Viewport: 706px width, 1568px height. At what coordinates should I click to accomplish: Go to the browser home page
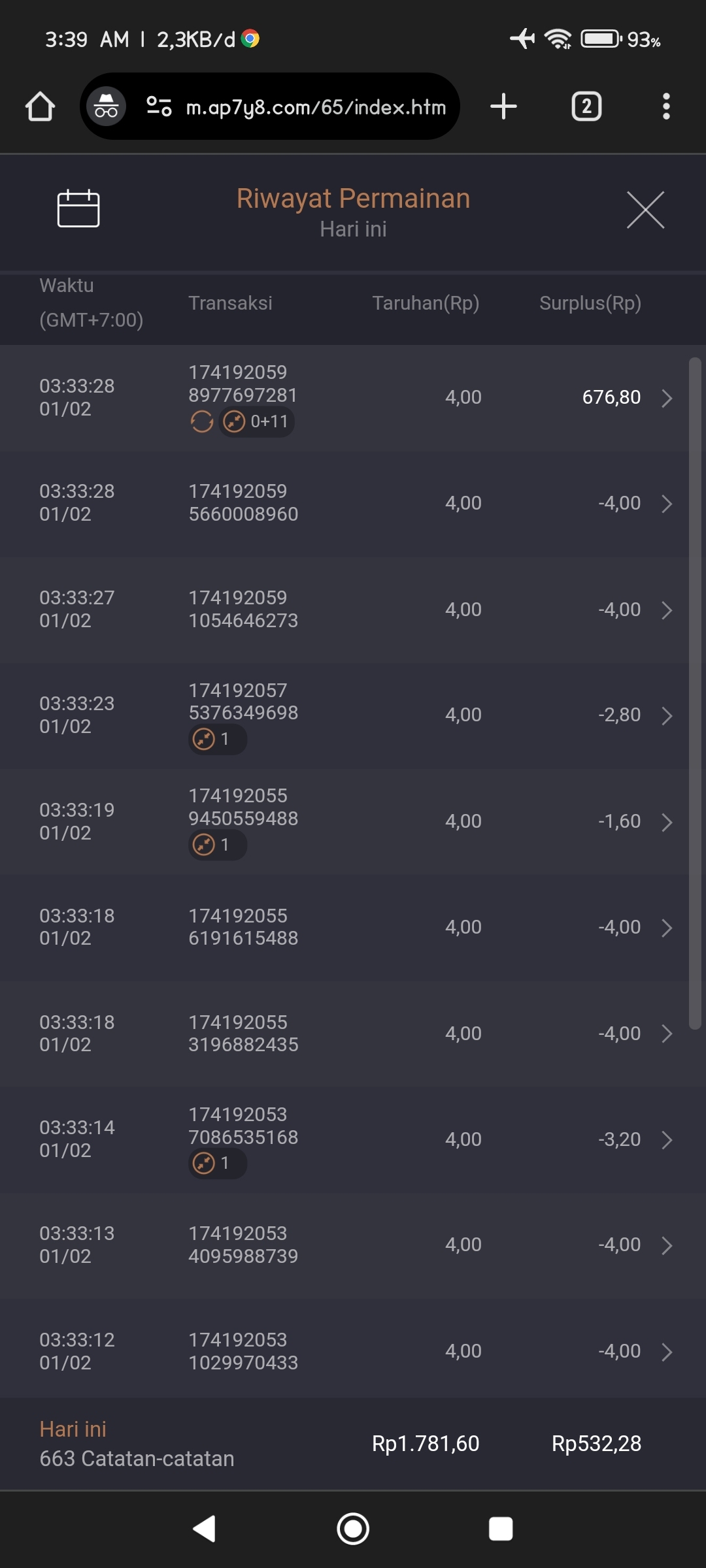click(40, 106)
